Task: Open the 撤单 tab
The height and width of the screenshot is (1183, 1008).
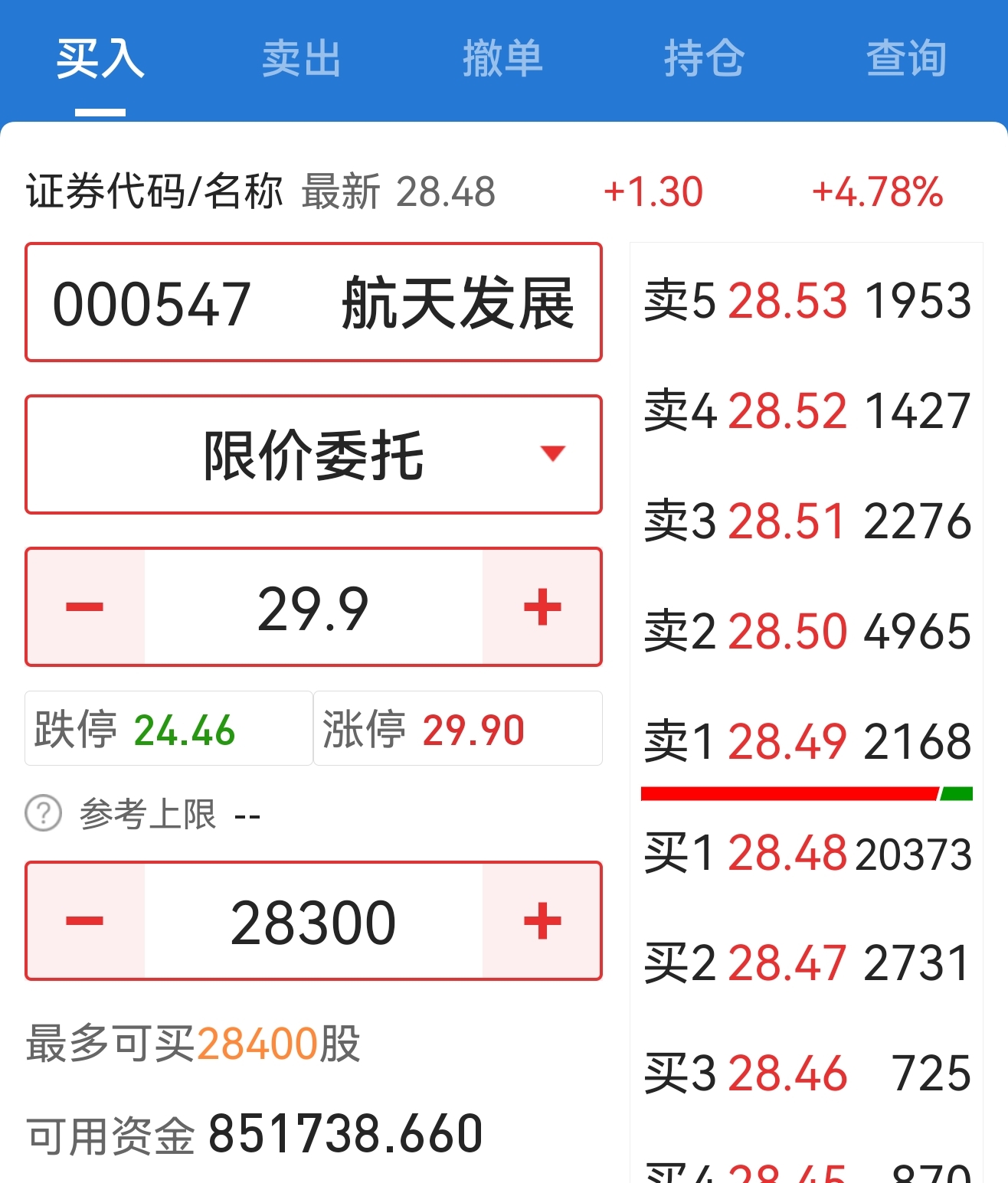Action: tap(502, 58)
